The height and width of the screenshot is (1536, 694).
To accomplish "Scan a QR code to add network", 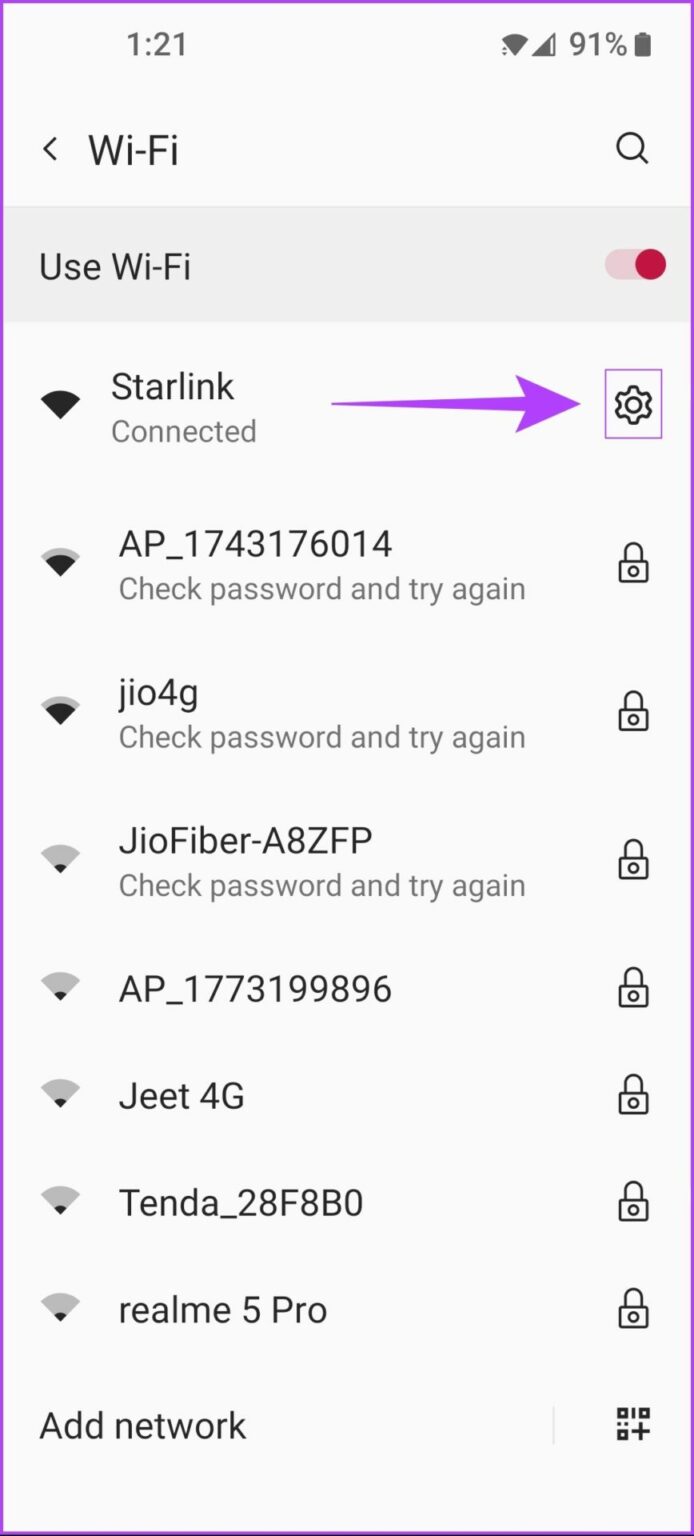I will (633, 1424).
